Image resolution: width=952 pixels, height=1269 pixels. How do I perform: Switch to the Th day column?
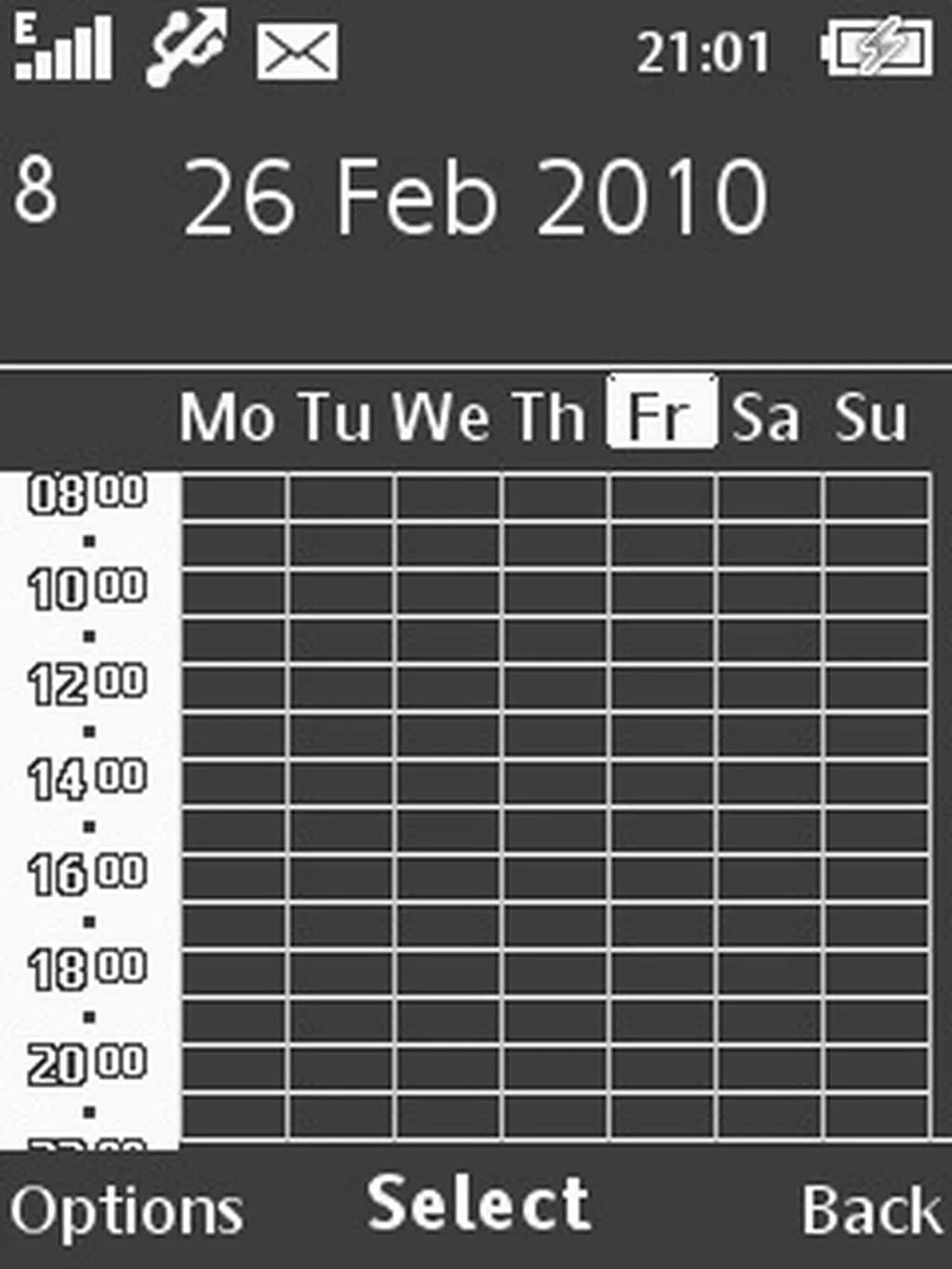tap(549, 417)
